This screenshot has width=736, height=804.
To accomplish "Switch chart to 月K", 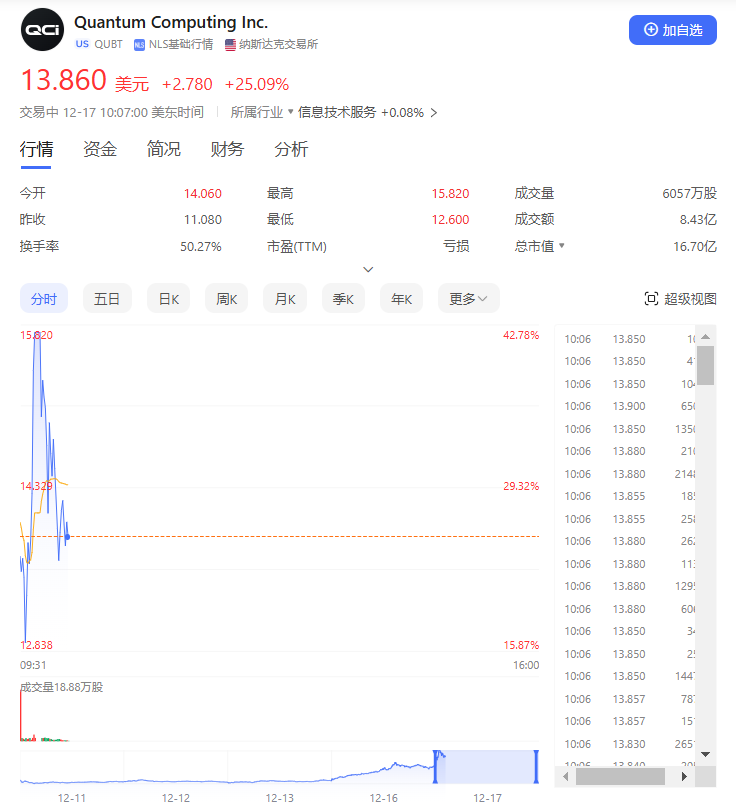I will 285,299.
